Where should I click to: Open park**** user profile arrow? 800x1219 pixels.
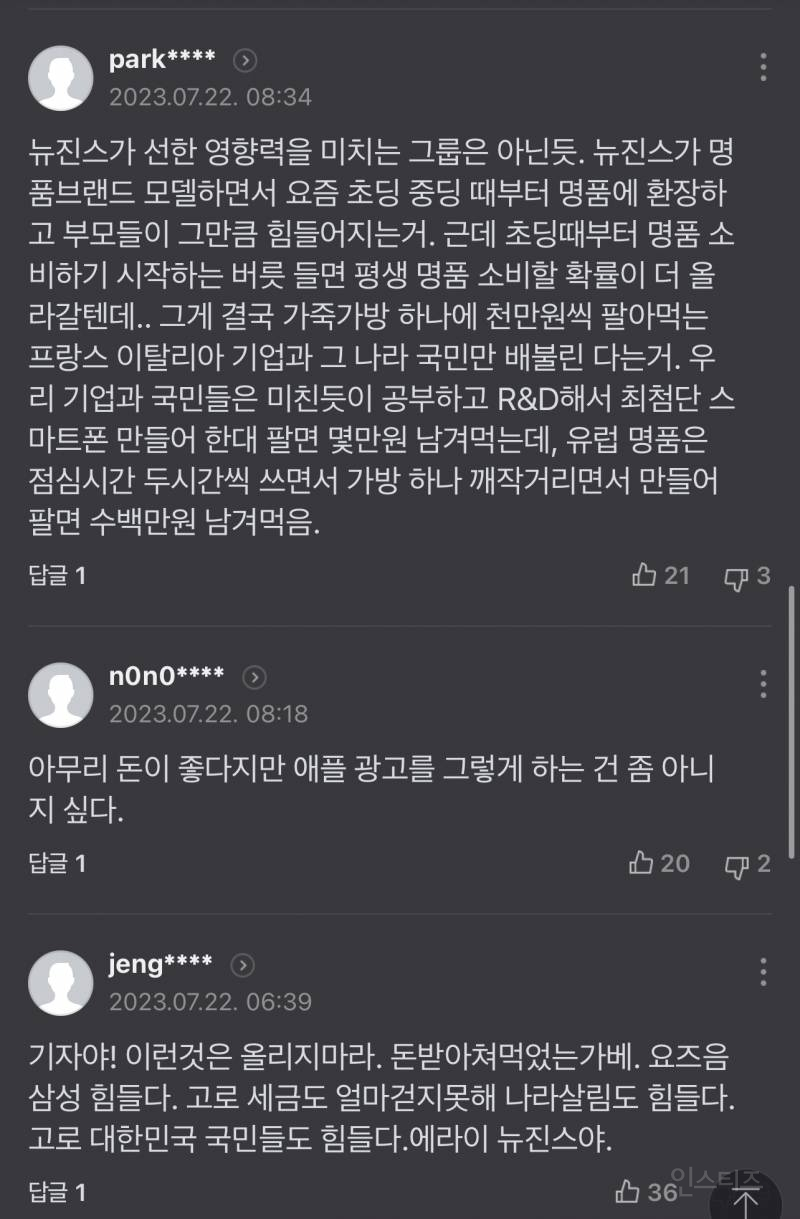245,61
